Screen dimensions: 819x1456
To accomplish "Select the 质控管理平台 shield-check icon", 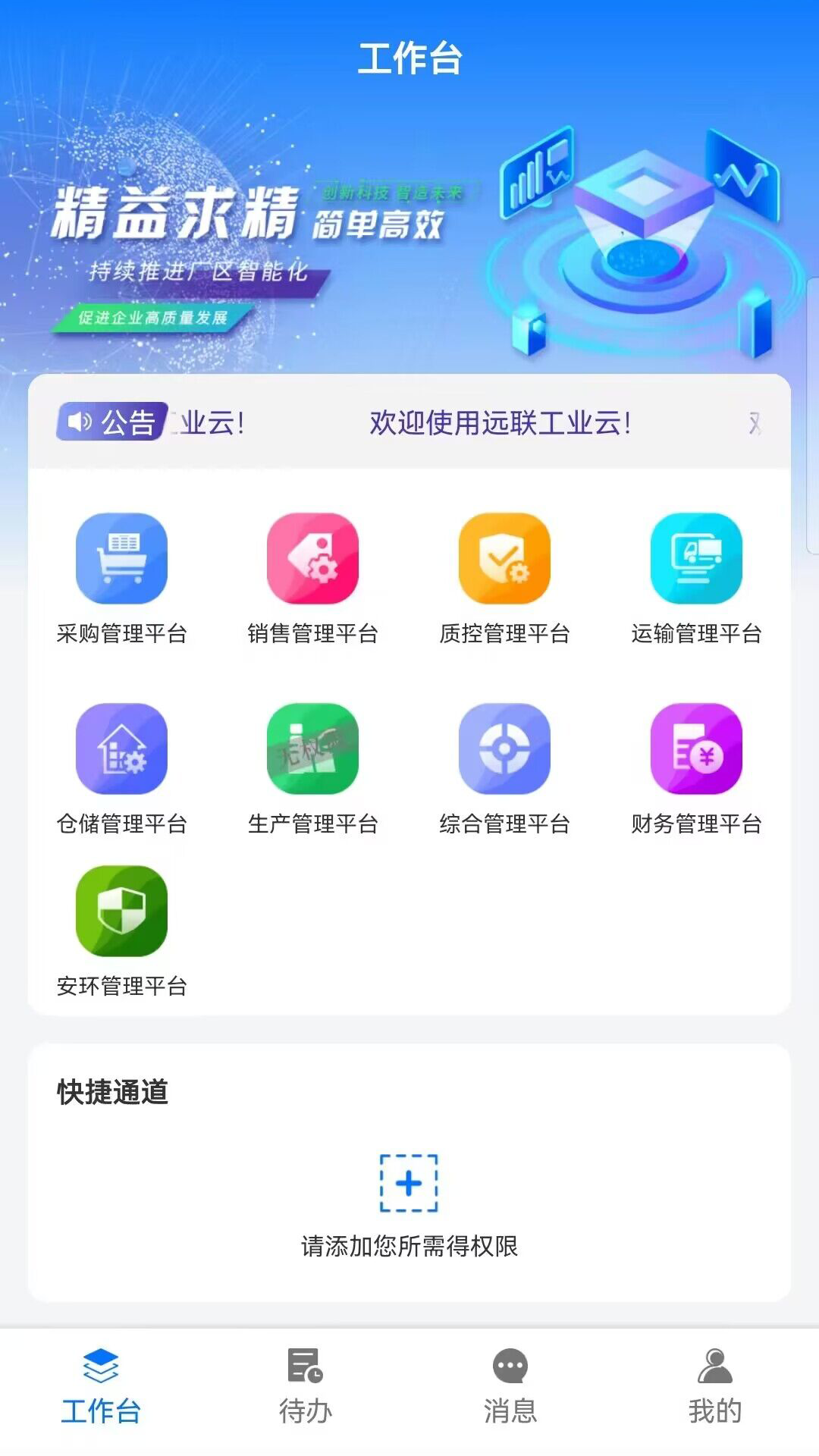I will click(x=505, y=558).
